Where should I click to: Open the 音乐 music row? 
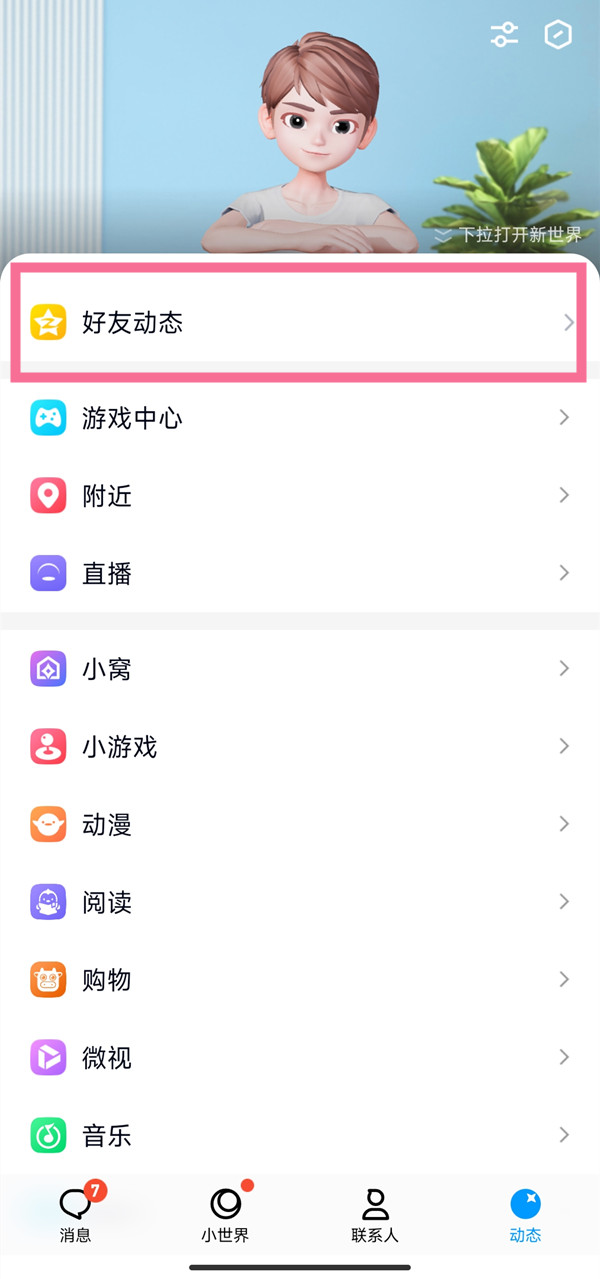[298, 1136]
